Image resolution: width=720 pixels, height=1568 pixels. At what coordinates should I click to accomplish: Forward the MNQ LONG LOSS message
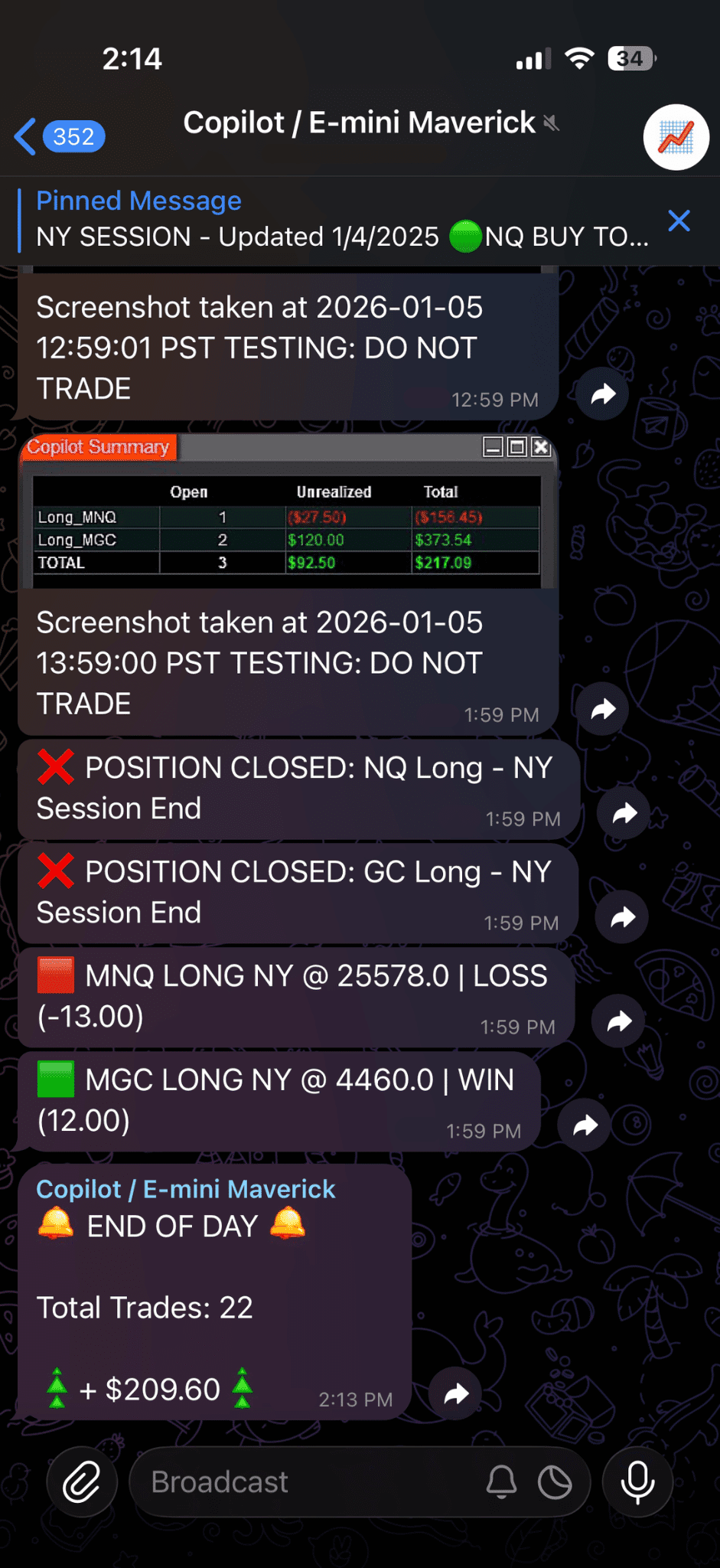pos(617,1021)
